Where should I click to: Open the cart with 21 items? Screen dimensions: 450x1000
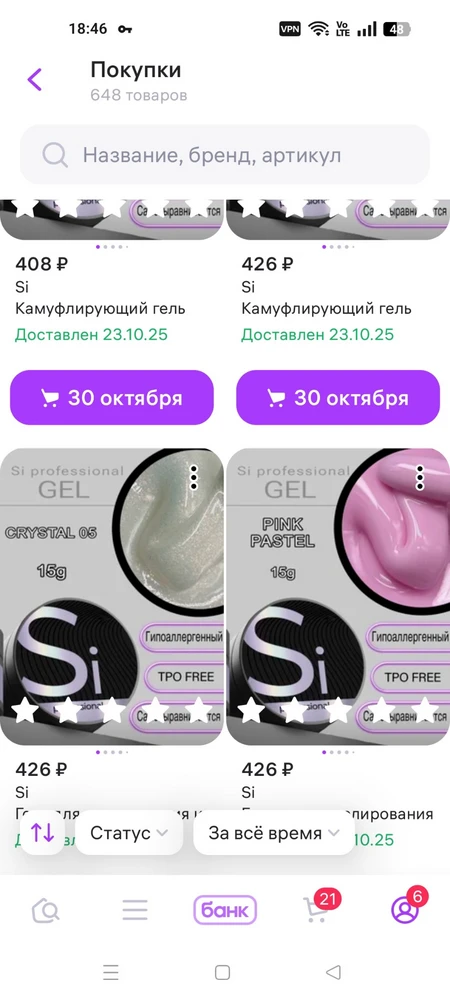pyautogui.click(x=317, y=908)
